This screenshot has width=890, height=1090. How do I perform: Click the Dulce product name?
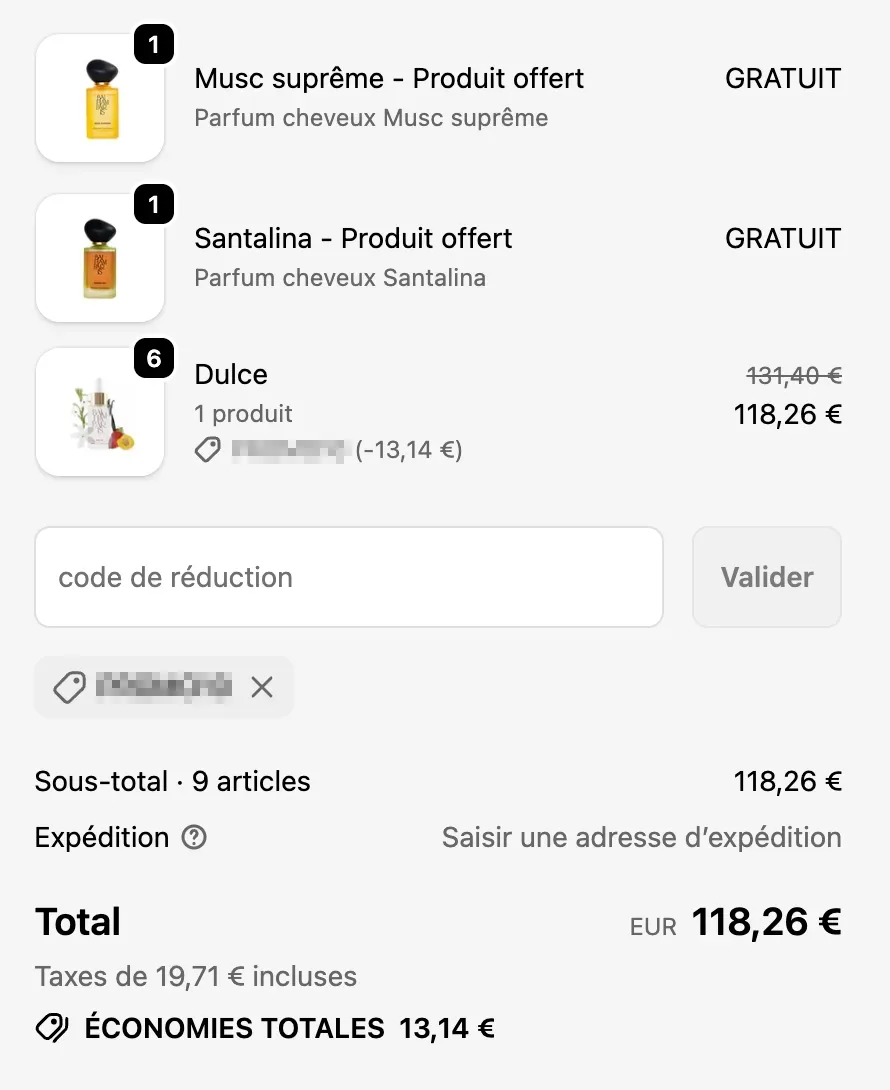[x=230, y=375]
